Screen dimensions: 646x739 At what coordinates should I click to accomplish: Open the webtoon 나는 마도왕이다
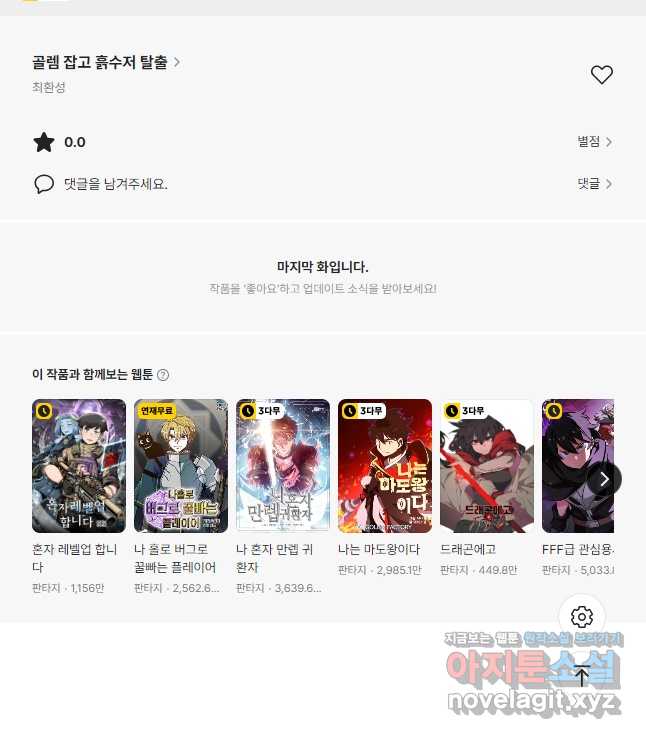point(385,466)
